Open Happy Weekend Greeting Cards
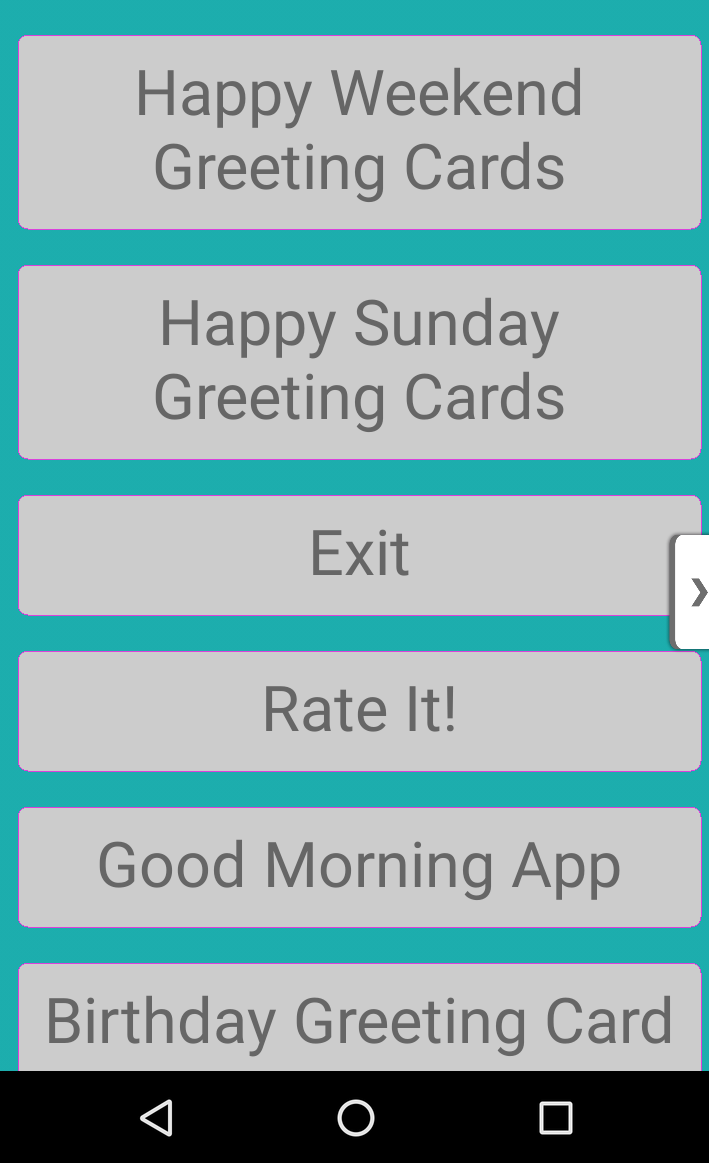This screenshot has width=709, height=1163. click(x=360, y=132)
